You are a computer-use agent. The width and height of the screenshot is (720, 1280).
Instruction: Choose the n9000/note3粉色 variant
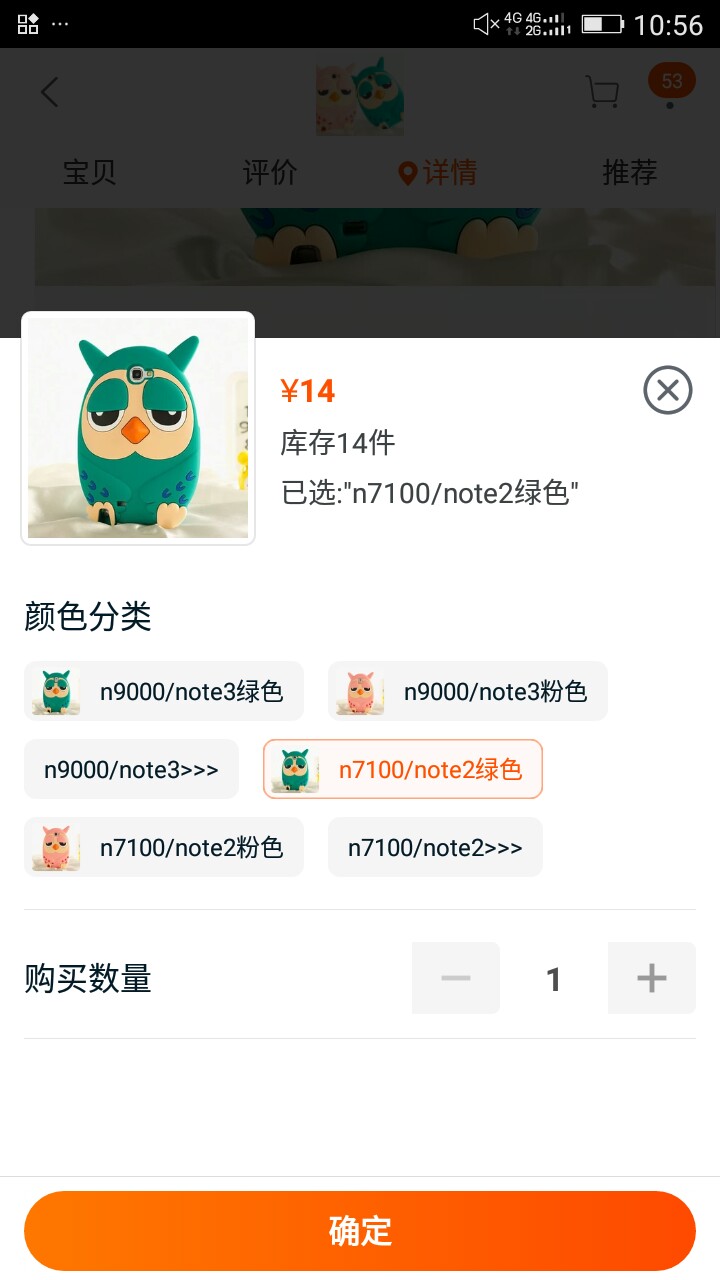pos(468,691)
